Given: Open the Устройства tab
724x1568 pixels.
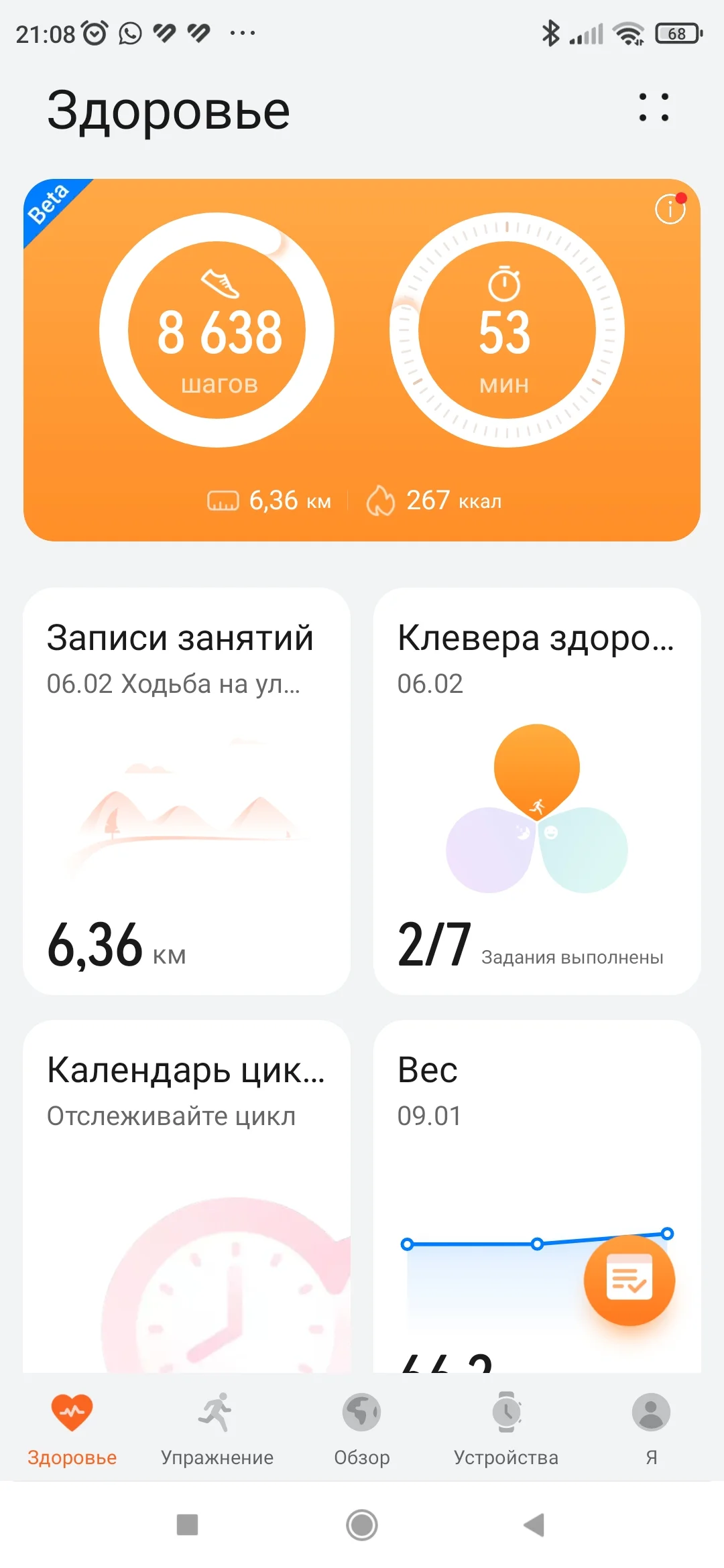Looking at the screenshot, I should coord(506,1427).
